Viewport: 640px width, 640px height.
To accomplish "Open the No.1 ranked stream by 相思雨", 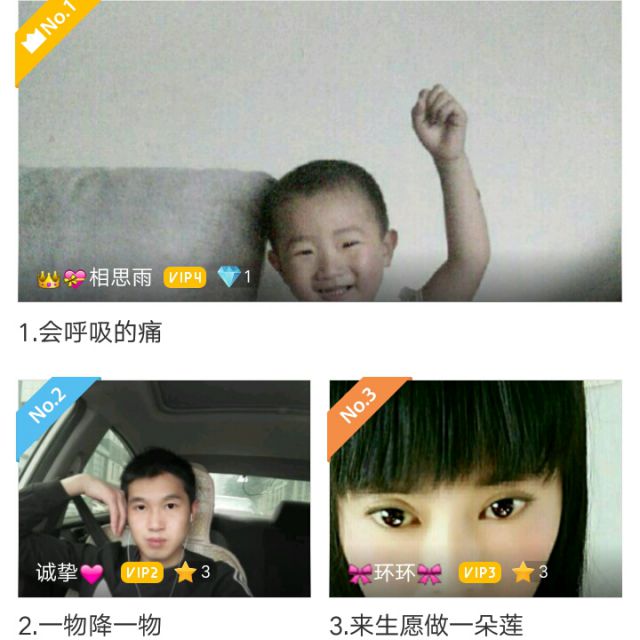I will coord(320,160).
